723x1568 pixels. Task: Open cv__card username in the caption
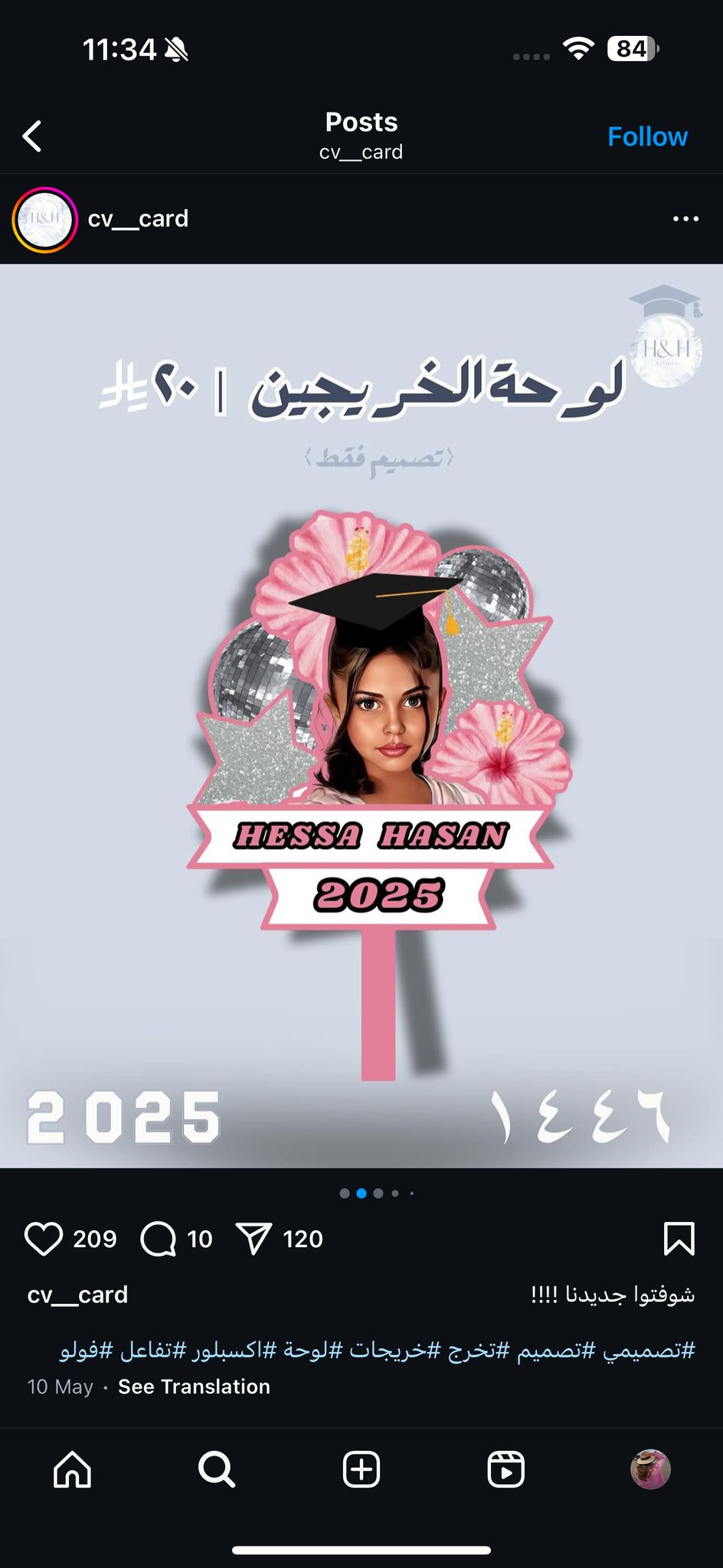(77, 1295)
